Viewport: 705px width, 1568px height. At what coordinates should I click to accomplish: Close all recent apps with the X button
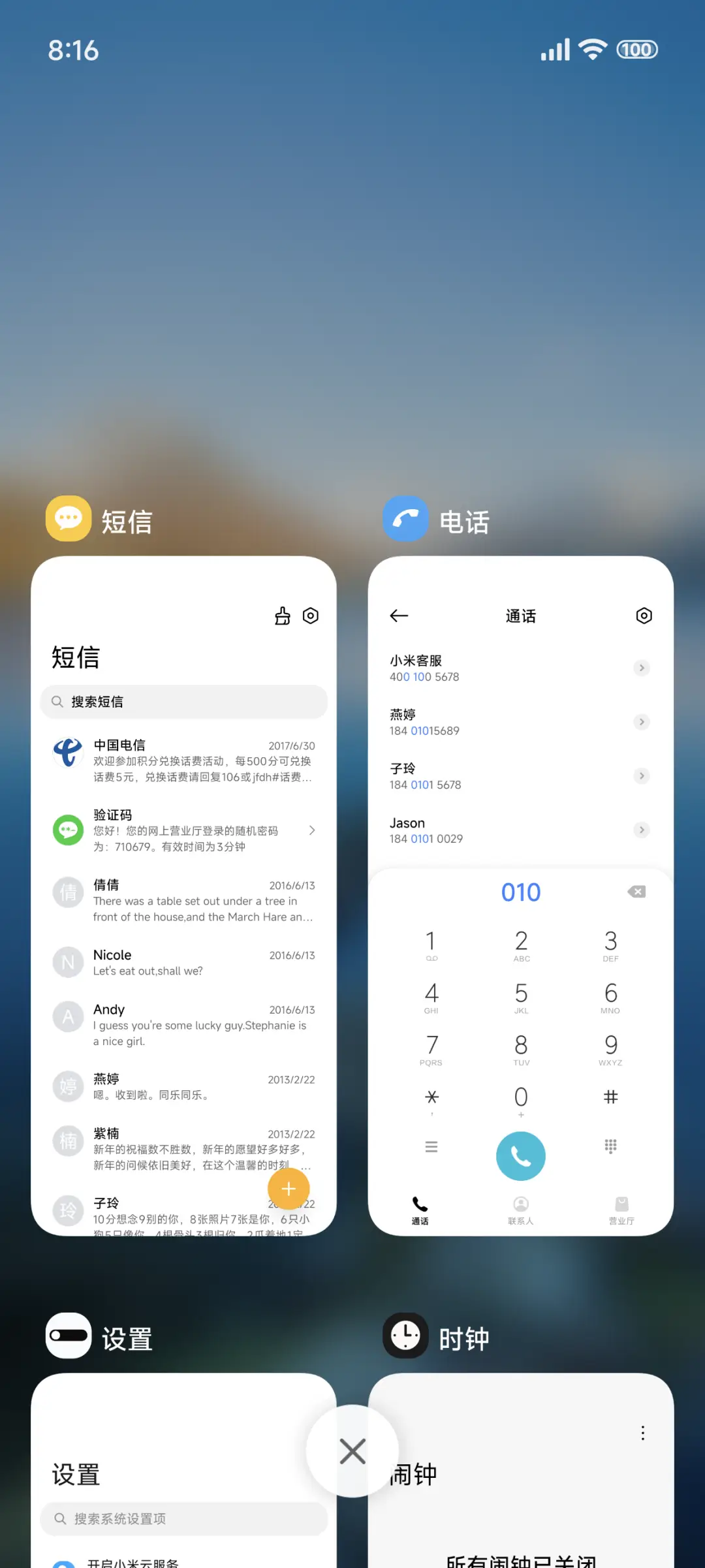coord(352,1450)
